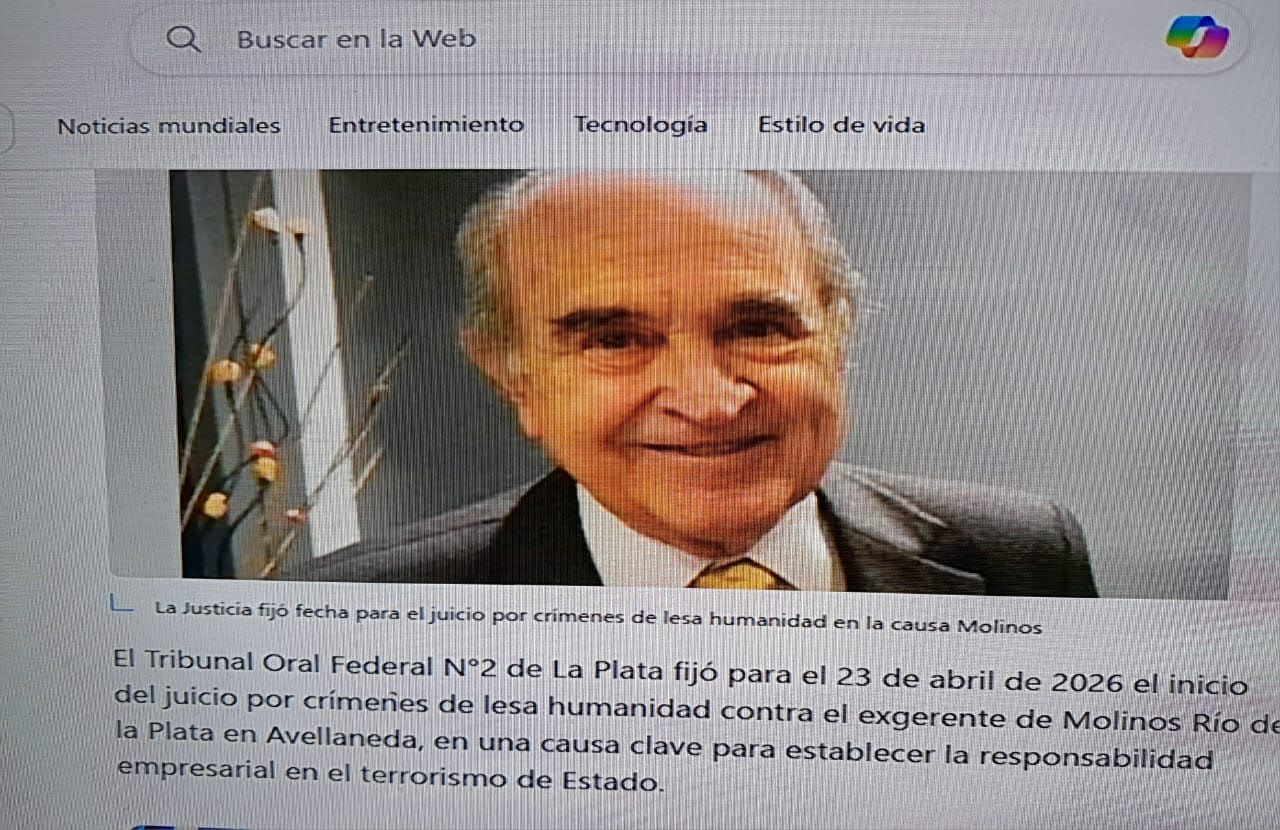The image size is (1280, 830).
Task: Open the Copilot icon
Action: 1197,38
